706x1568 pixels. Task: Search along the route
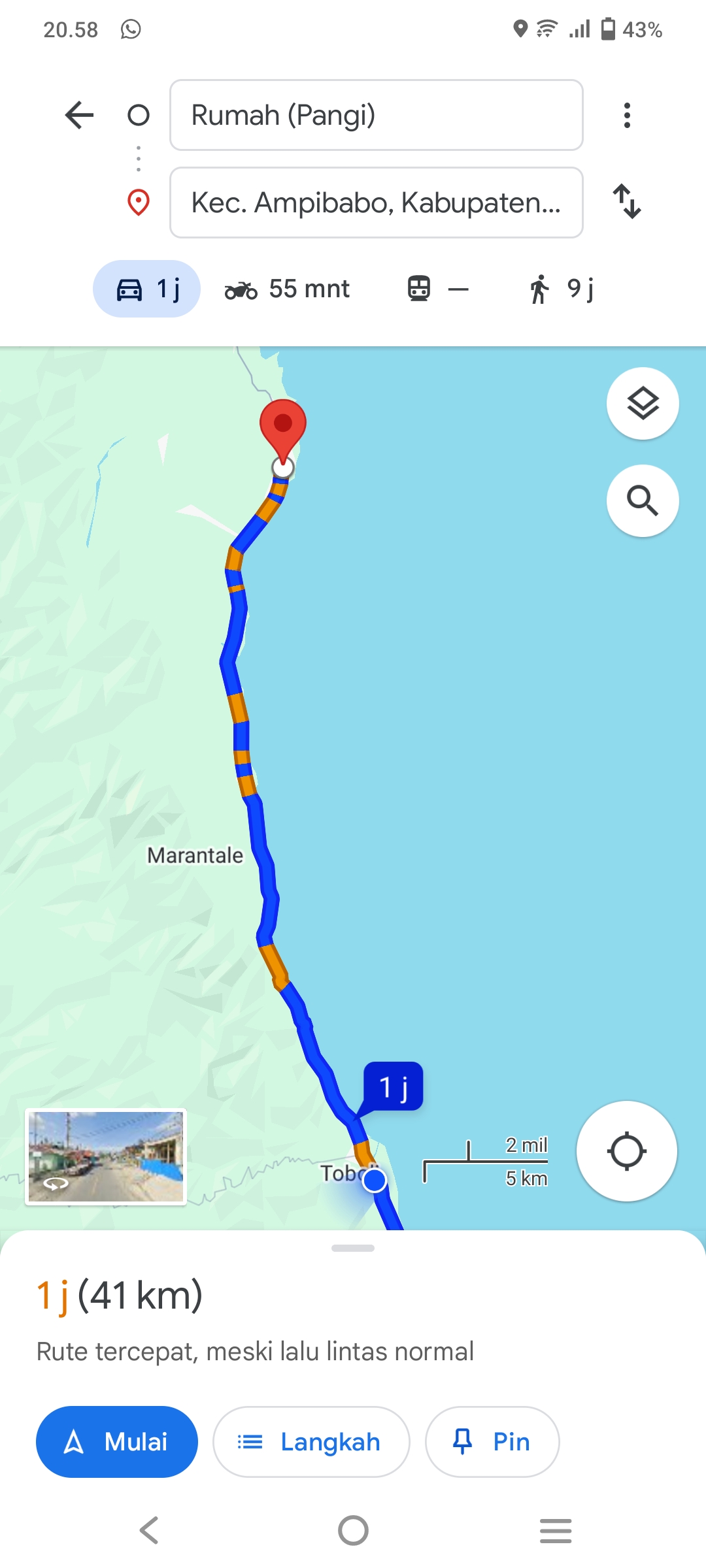pos(643,500)
